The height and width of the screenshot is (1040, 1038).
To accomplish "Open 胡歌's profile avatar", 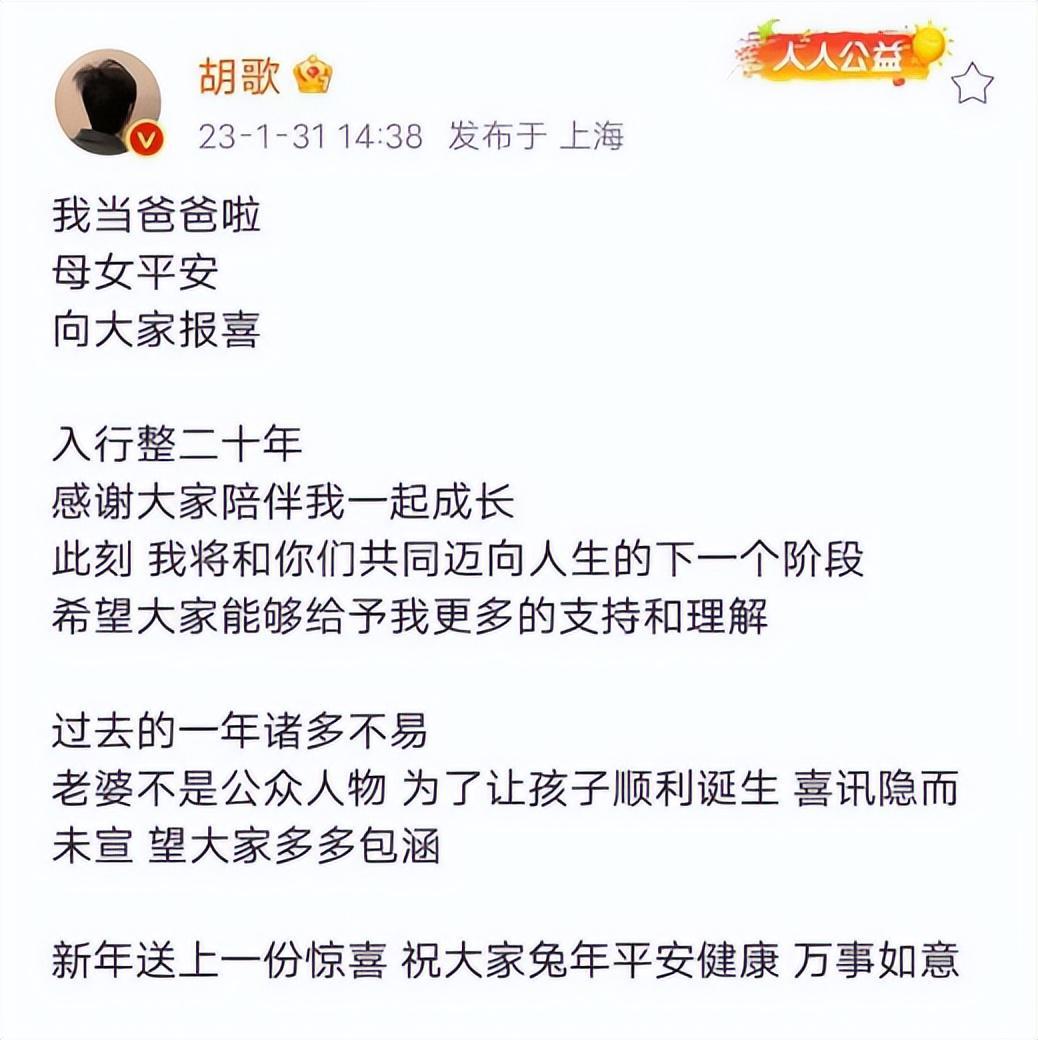I will (107, 102).
